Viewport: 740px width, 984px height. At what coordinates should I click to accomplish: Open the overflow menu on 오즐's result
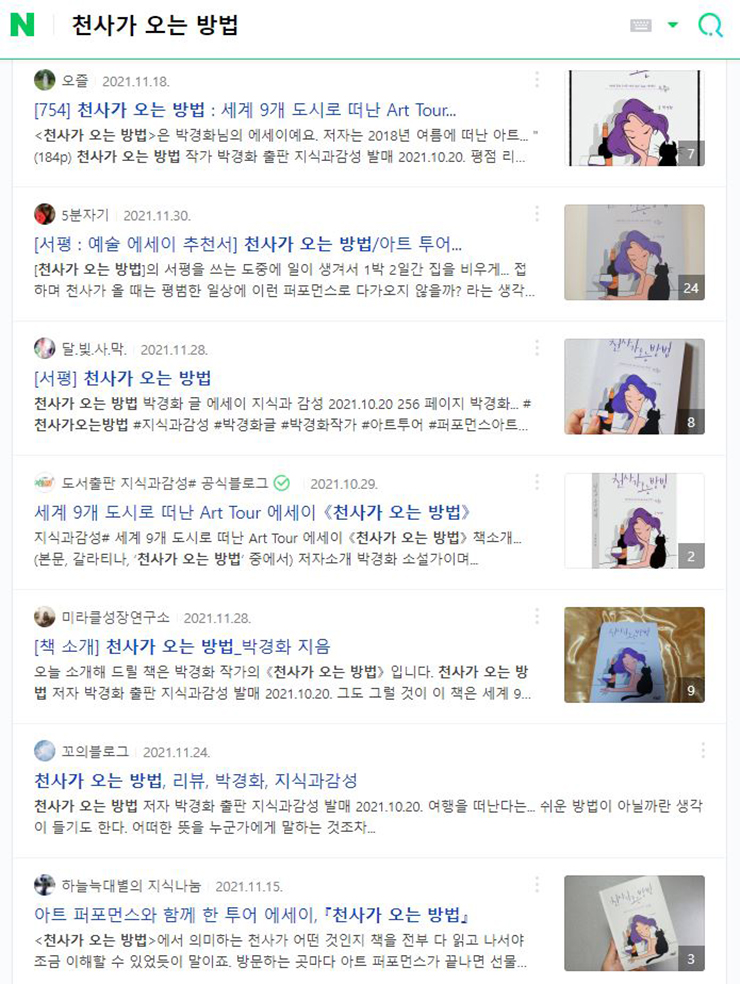(537, 80)
